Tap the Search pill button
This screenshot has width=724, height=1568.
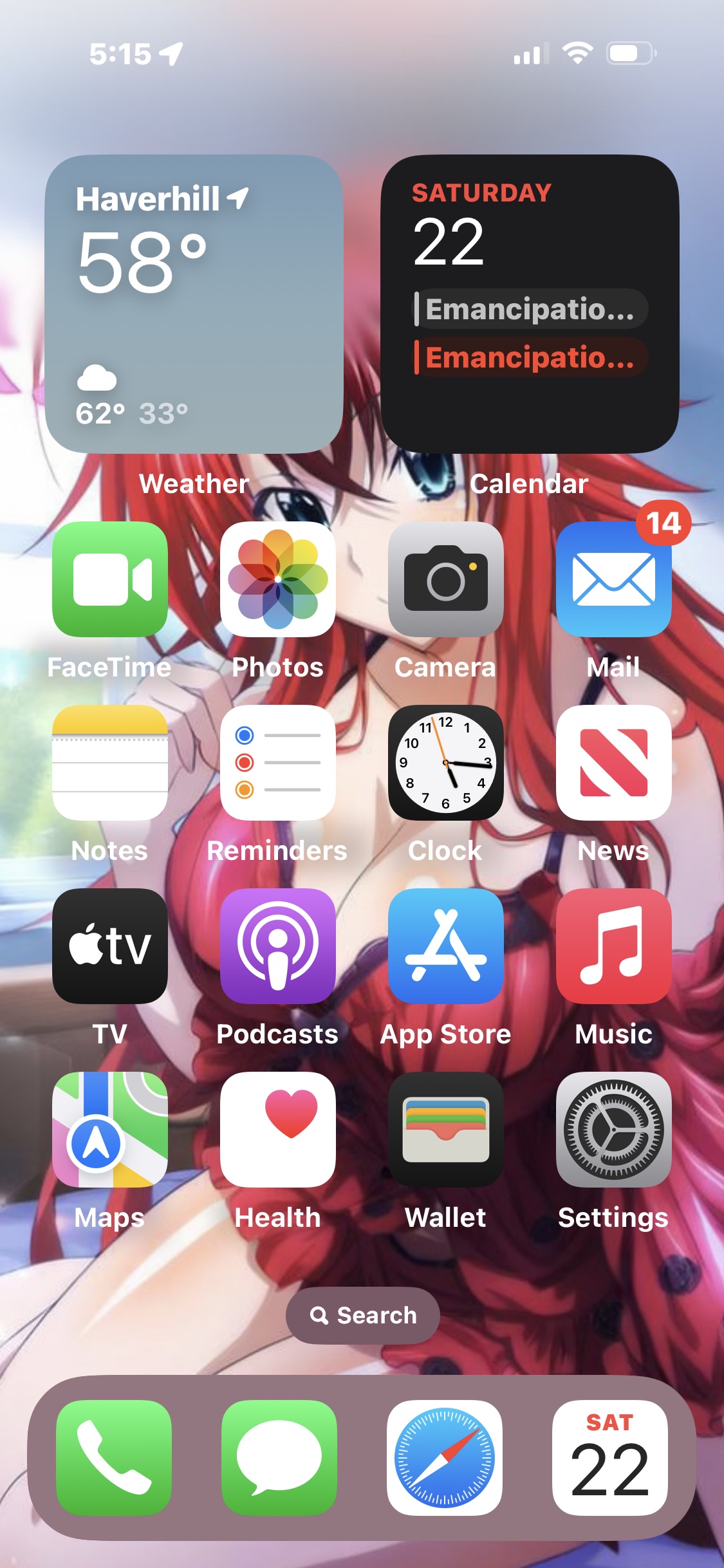point(363,1316)
